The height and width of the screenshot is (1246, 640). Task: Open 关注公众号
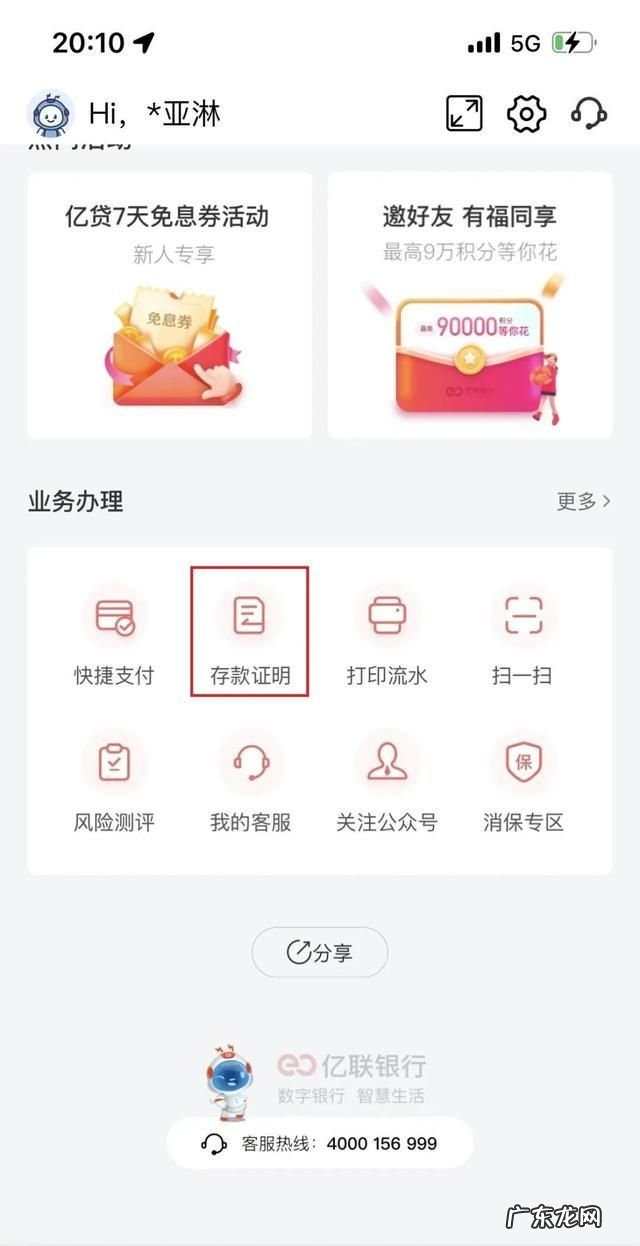tap(387, 783)
